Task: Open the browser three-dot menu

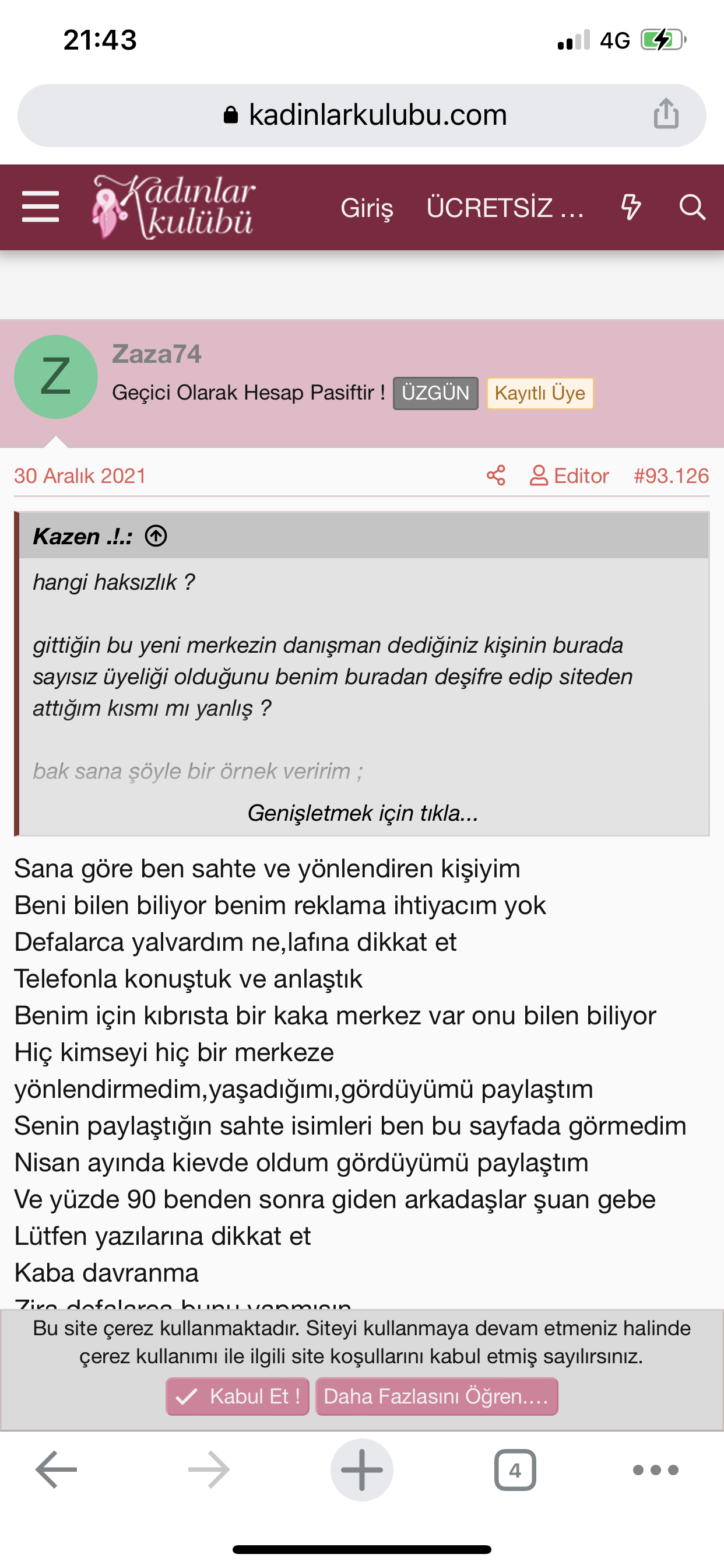Action: point(655,1469)
